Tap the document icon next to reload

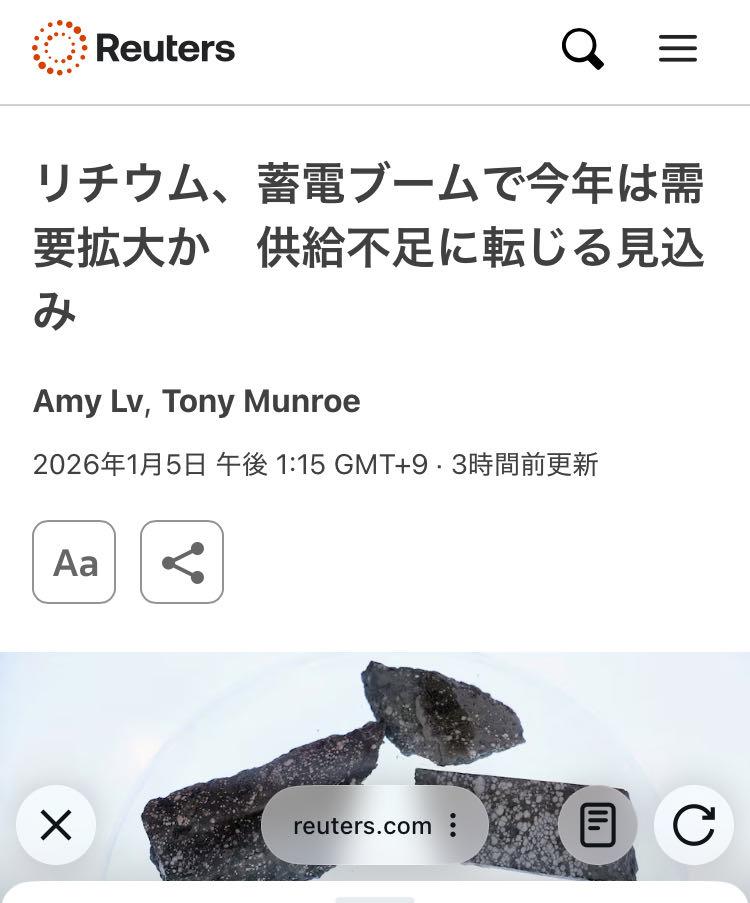pyautogui.click(x=597, y=825)
